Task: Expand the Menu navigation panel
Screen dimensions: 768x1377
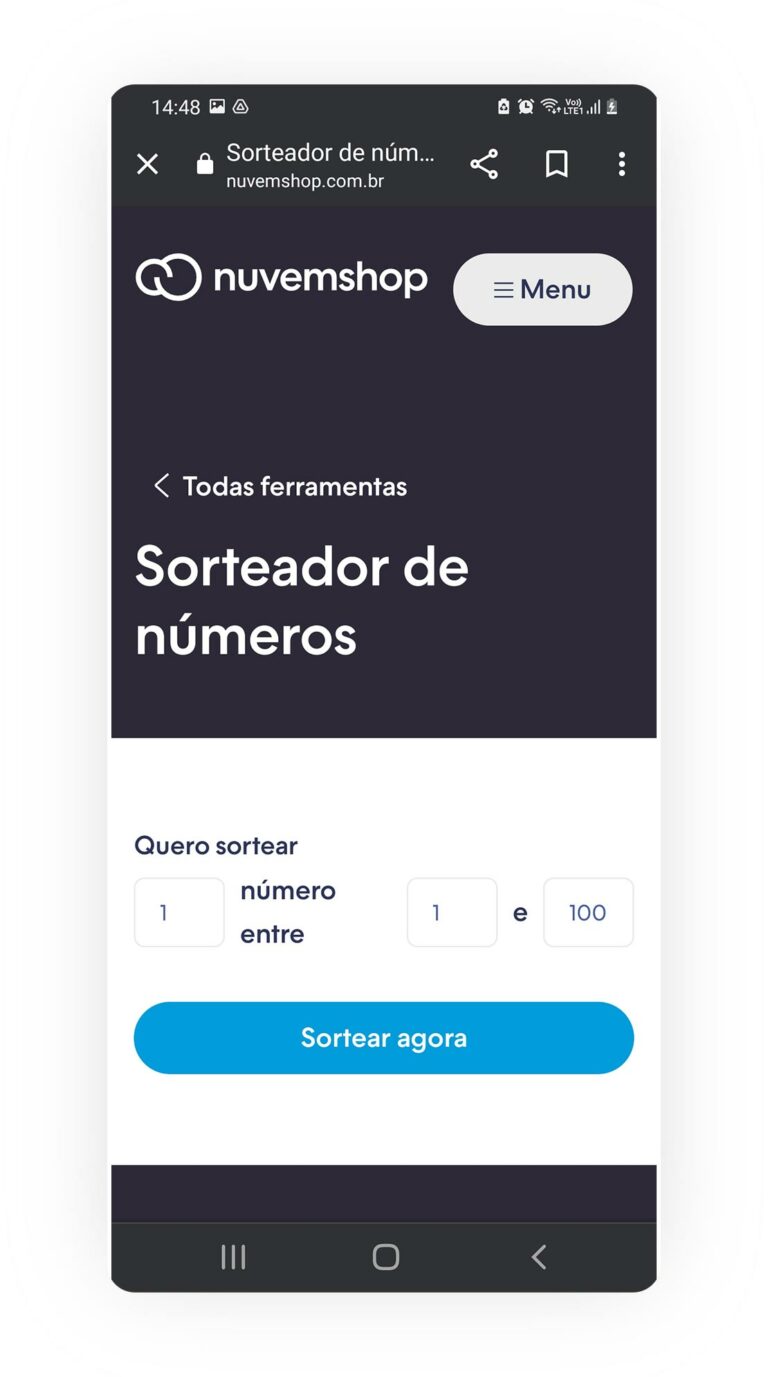Action: point(542,289)
